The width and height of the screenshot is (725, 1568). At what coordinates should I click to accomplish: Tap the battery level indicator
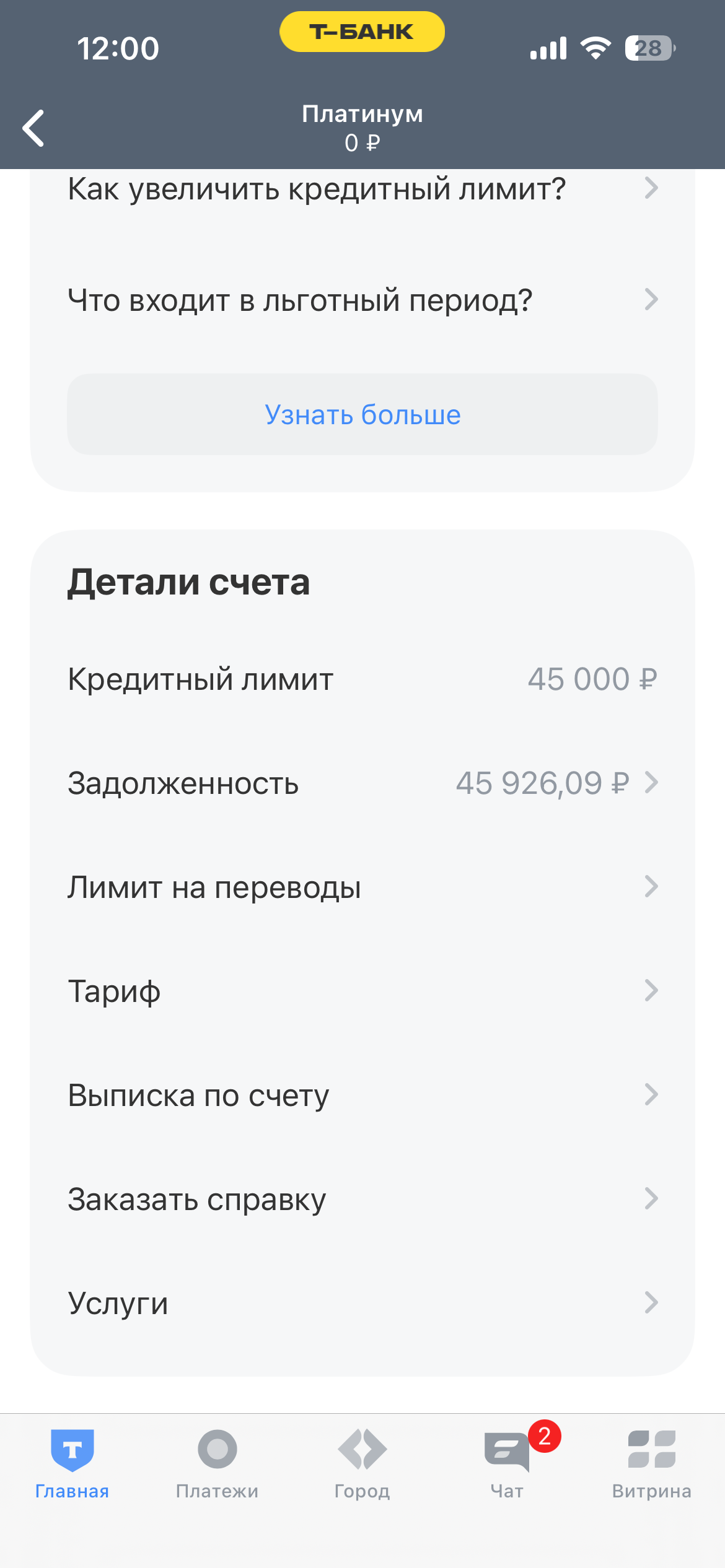click(649, 47)
